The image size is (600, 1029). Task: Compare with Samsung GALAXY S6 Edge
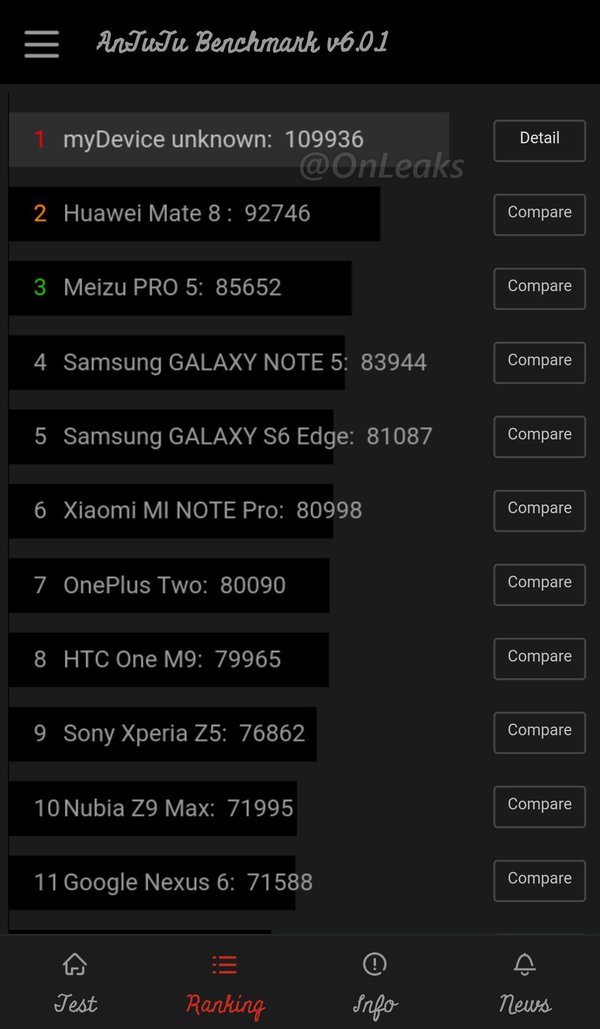(x=539, y=436)
